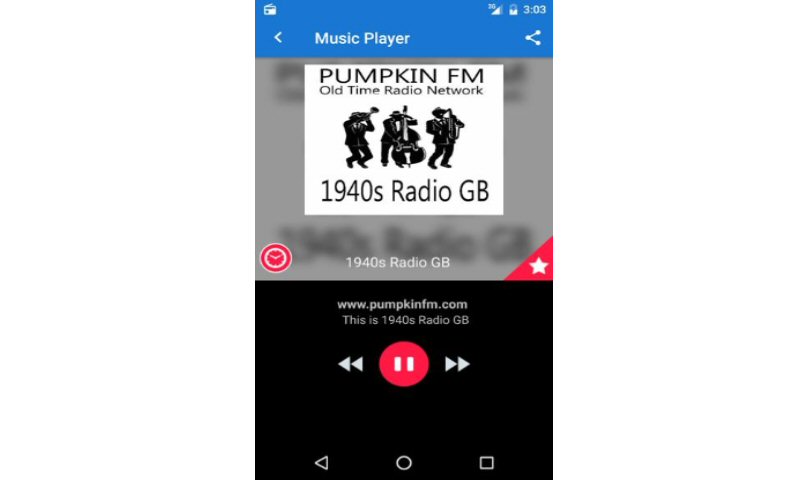This screenshot has width=800, height=480.
Task: Open the sleep timer clock icon
Action: 276,259
